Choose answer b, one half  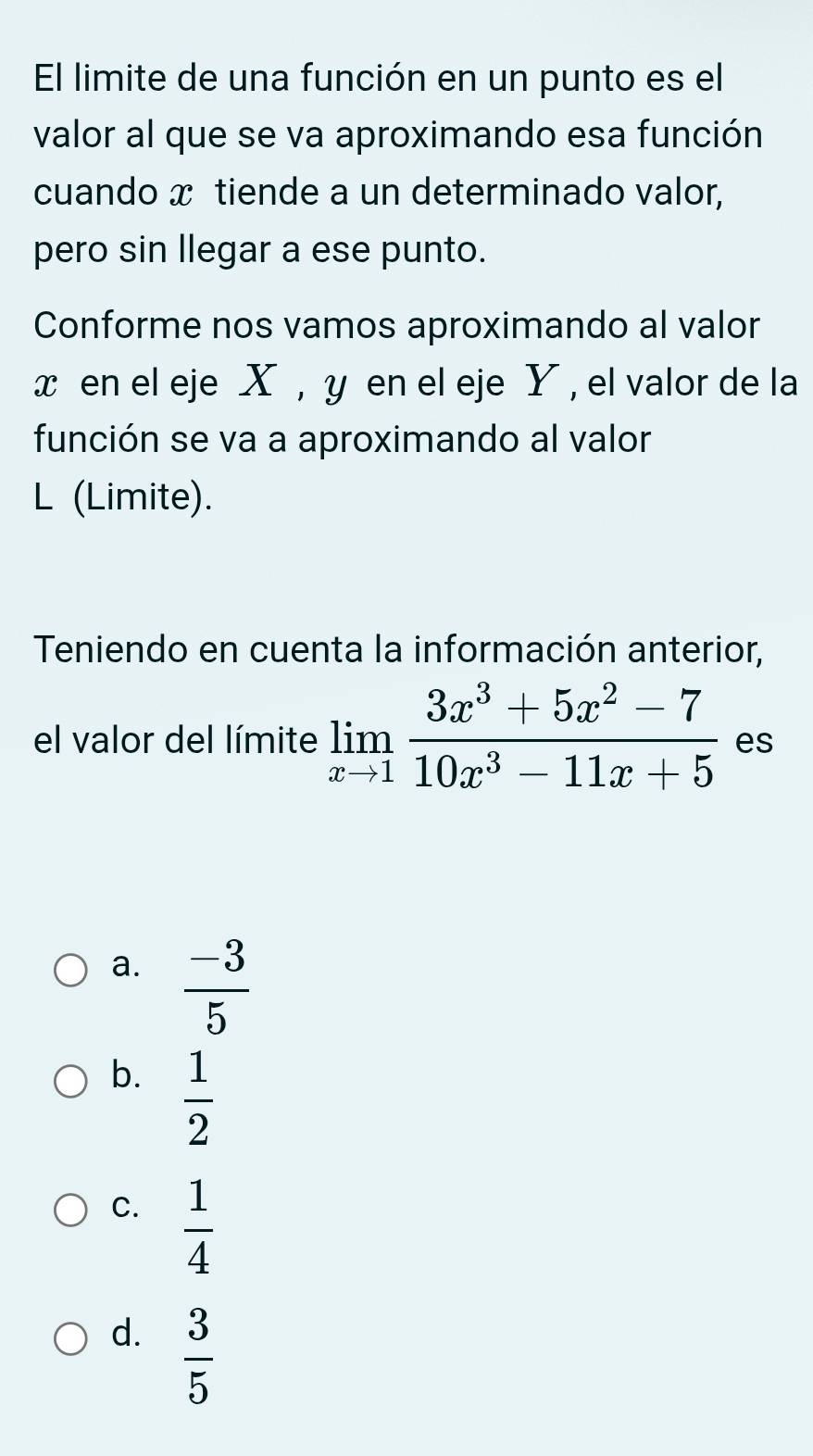(70, 1080)
